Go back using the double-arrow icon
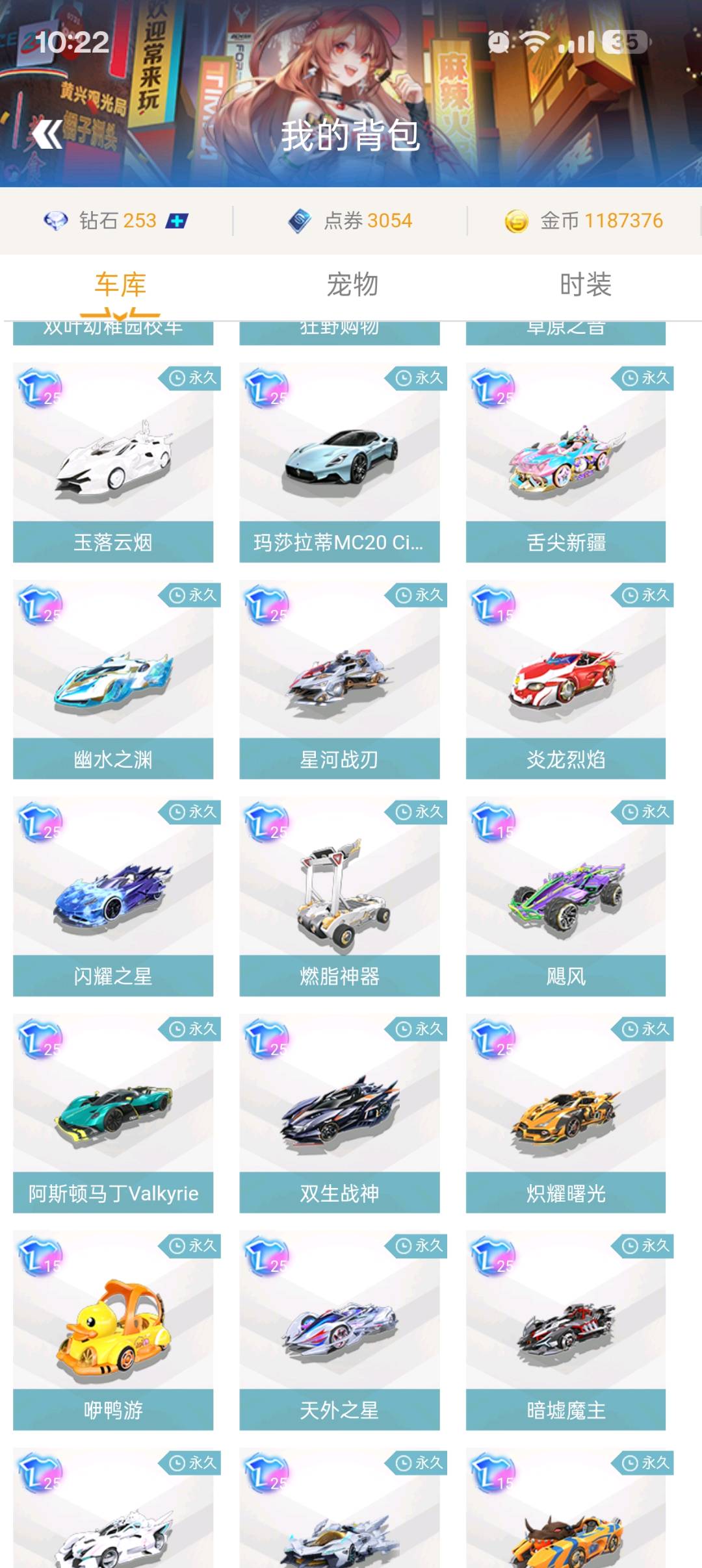 (x=47, y=134)
